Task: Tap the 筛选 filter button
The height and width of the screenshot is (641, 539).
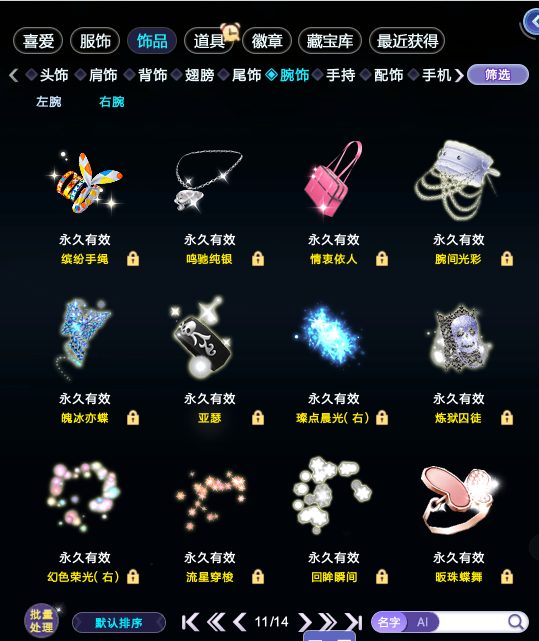Action: 498,75
